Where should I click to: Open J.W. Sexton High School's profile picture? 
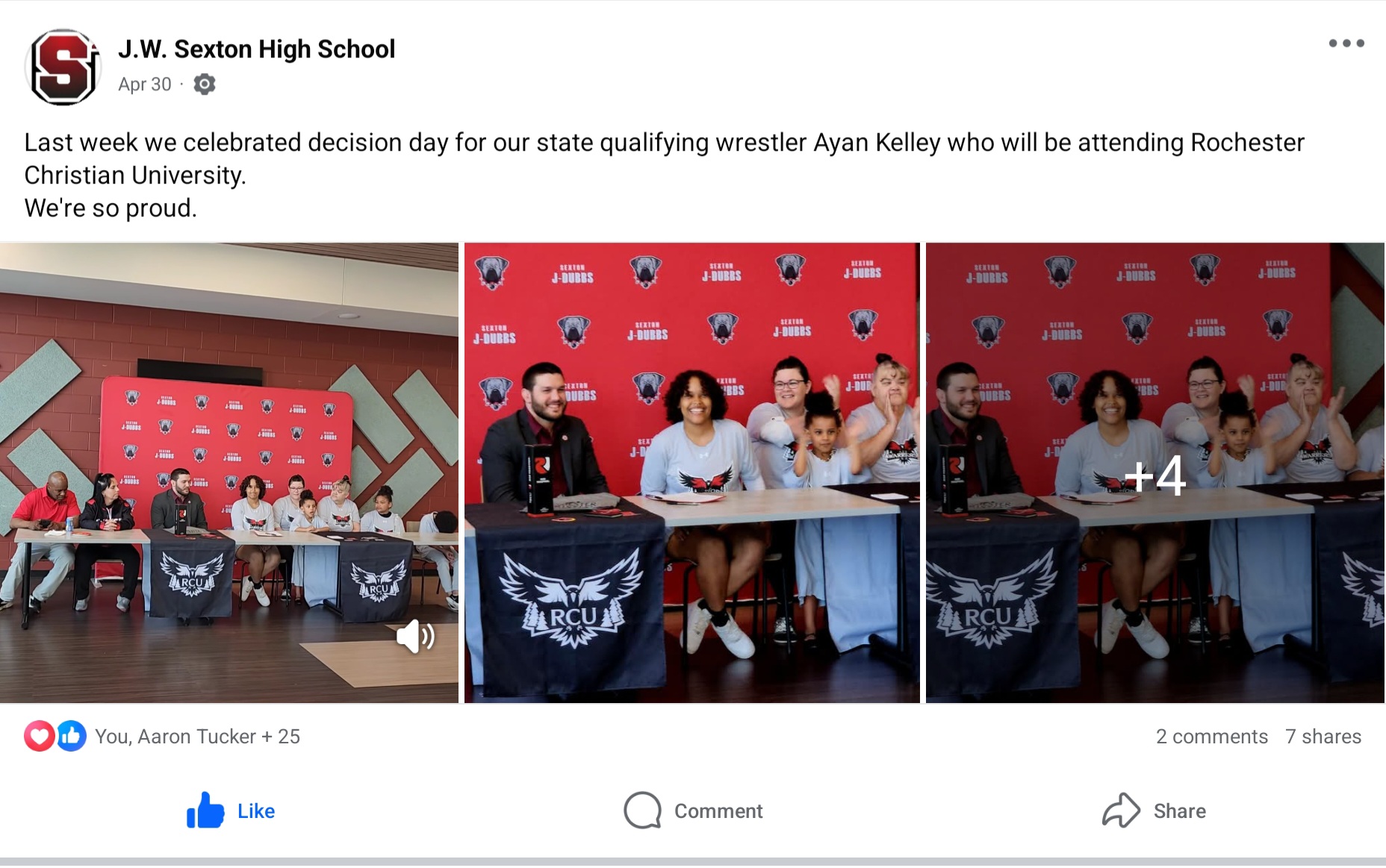tap(63, 67)
